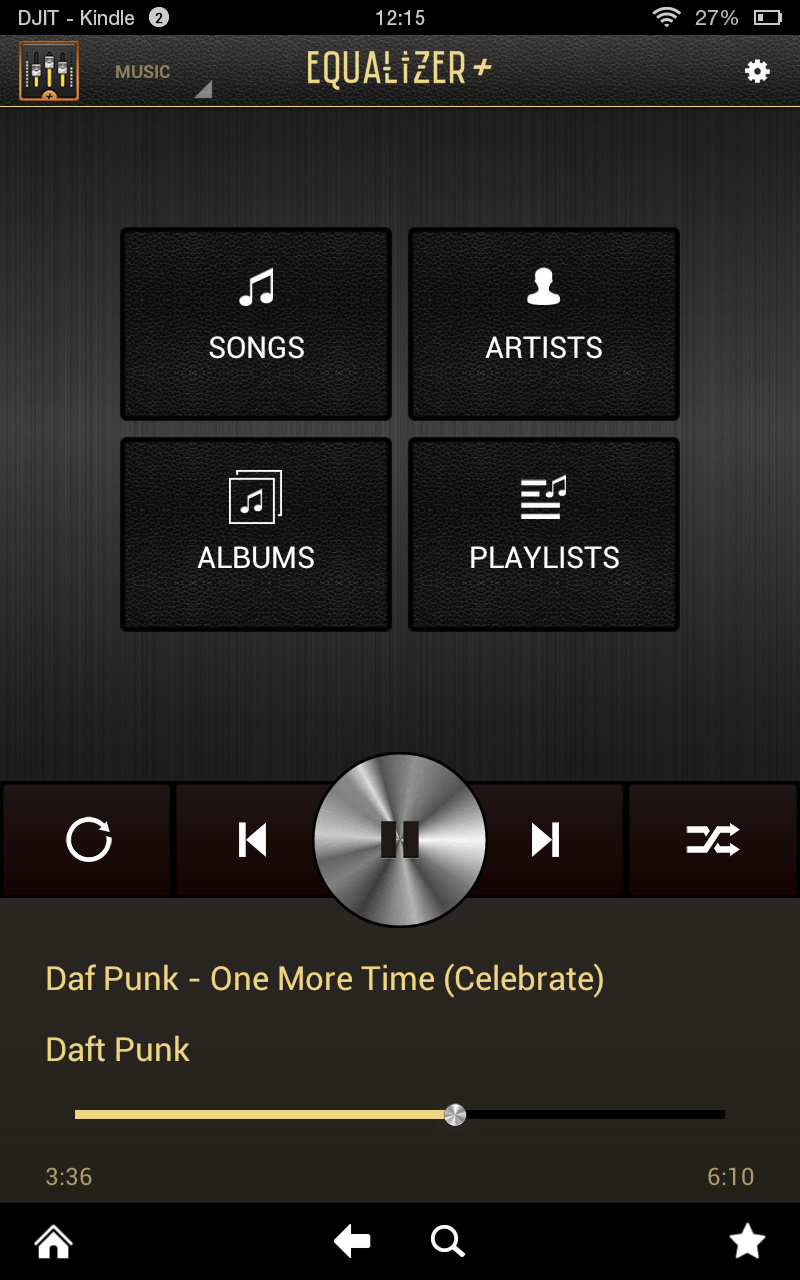This screenshot has width=800, height=1280.
Task: Tap the Home icon in bottom bar
Action: point(52,1240)
